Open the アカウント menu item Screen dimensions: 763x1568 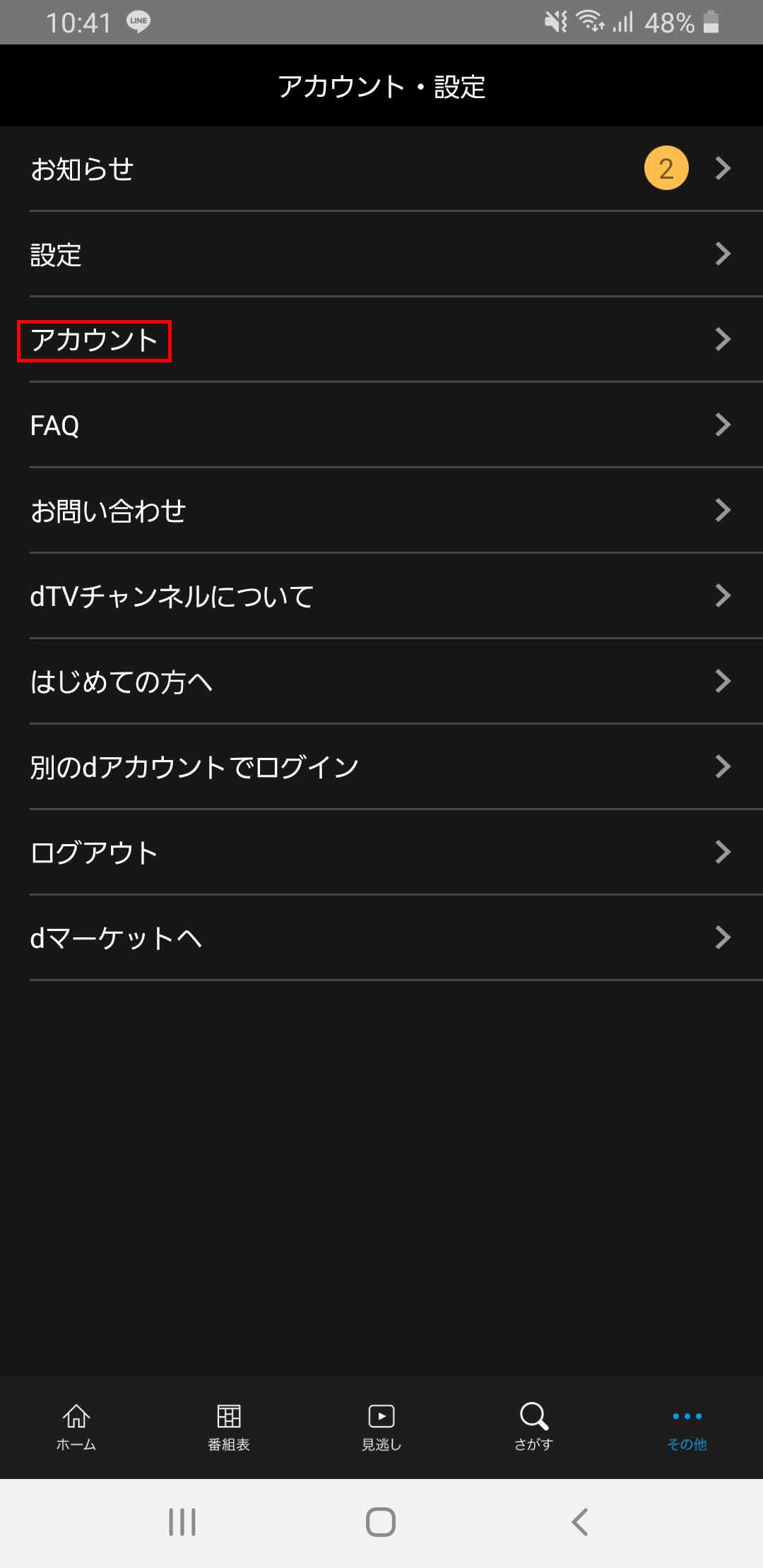click(x=94, y=340)
